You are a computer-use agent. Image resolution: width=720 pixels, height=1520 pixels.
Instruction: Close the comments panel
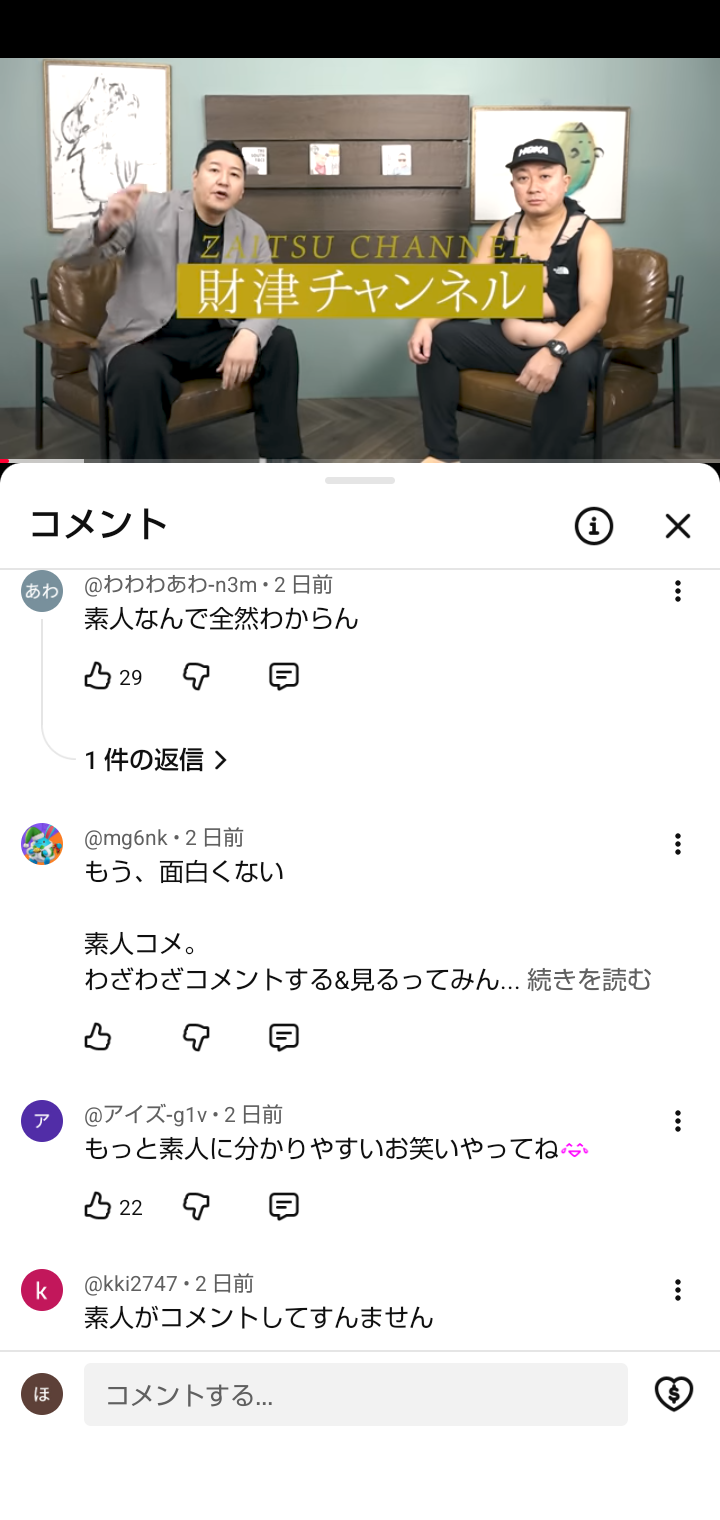(678, 526)
